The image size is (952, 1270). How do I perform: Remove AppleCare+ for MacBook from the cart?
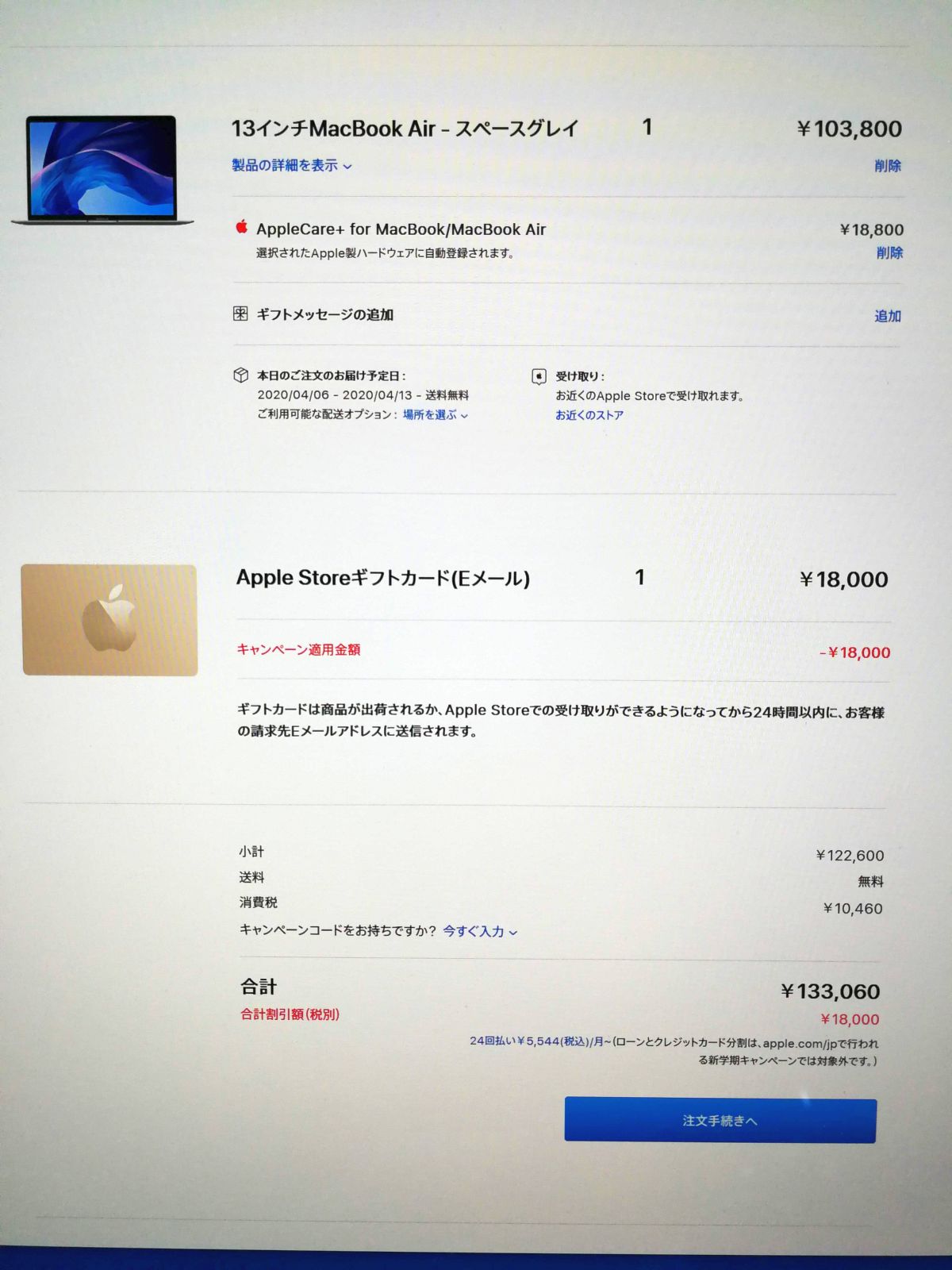point(889,252)
